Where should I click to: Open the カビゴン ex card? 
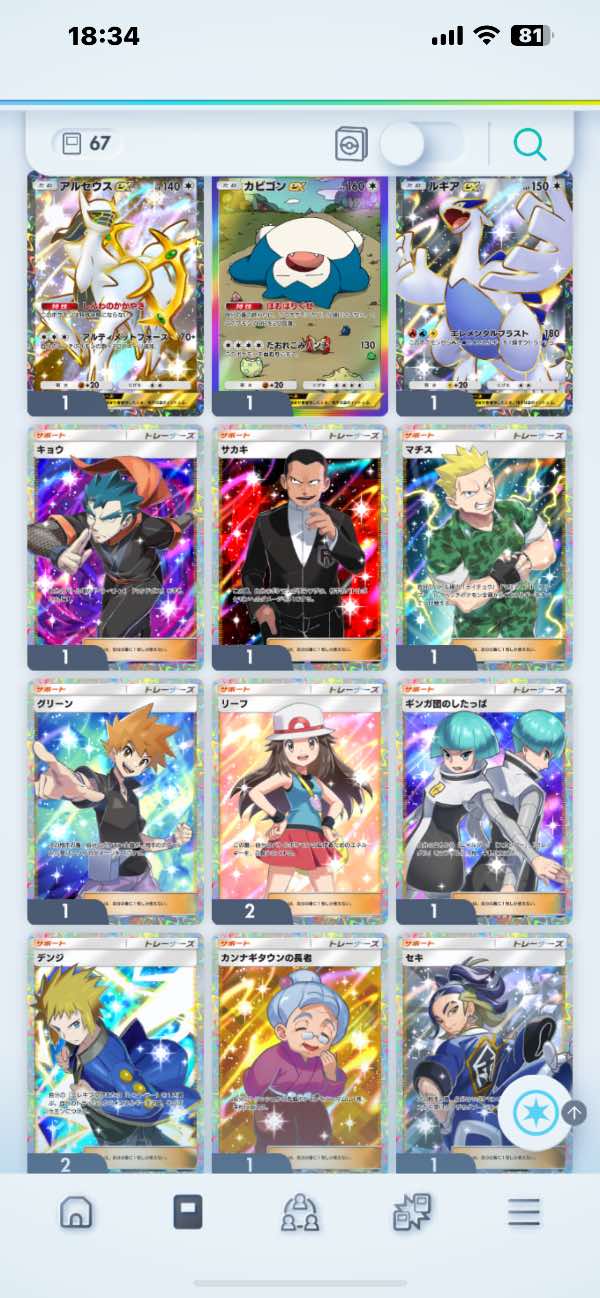[x=300, y=295]
